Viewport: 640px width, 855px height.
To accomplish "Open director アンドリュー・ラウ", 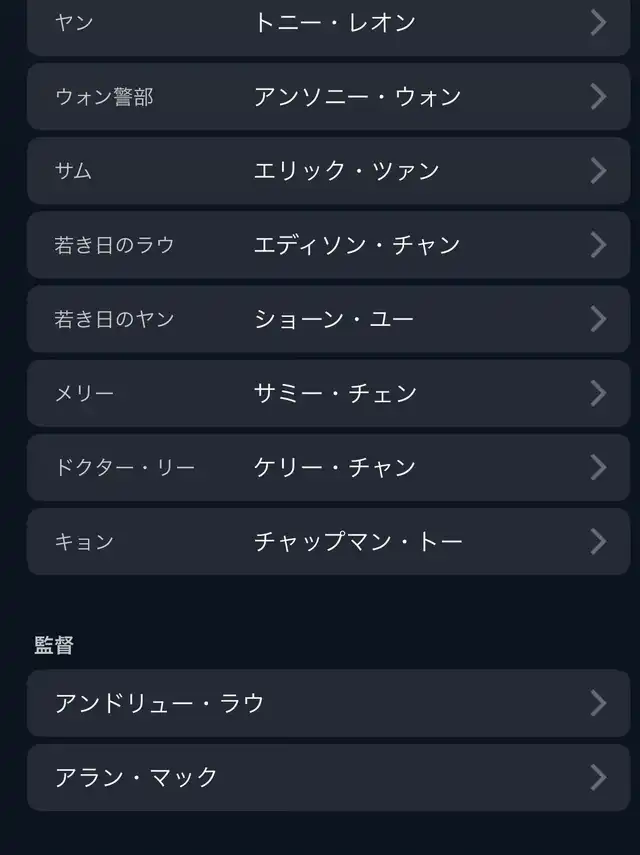I will (328, 703).
